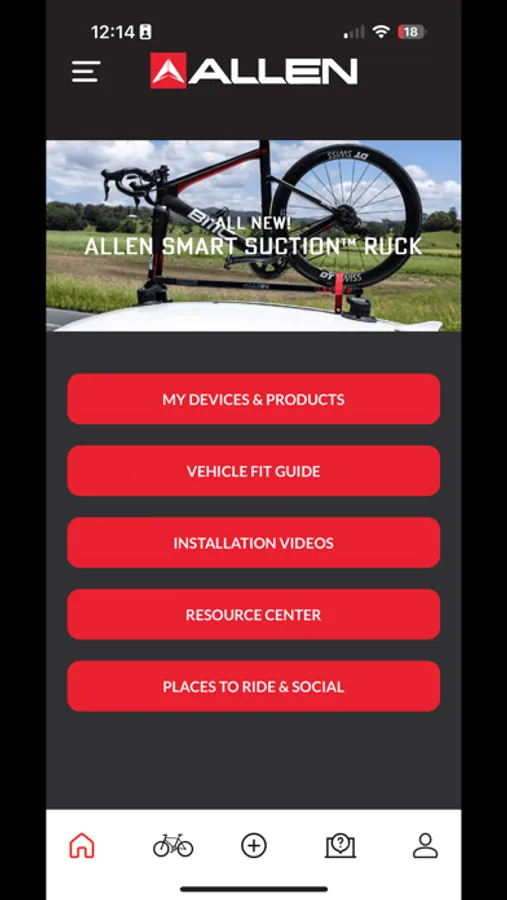Open My Devices & Products
Image resolution: width=507 pixels, height=900 pixels.
[x=254, y=399]
